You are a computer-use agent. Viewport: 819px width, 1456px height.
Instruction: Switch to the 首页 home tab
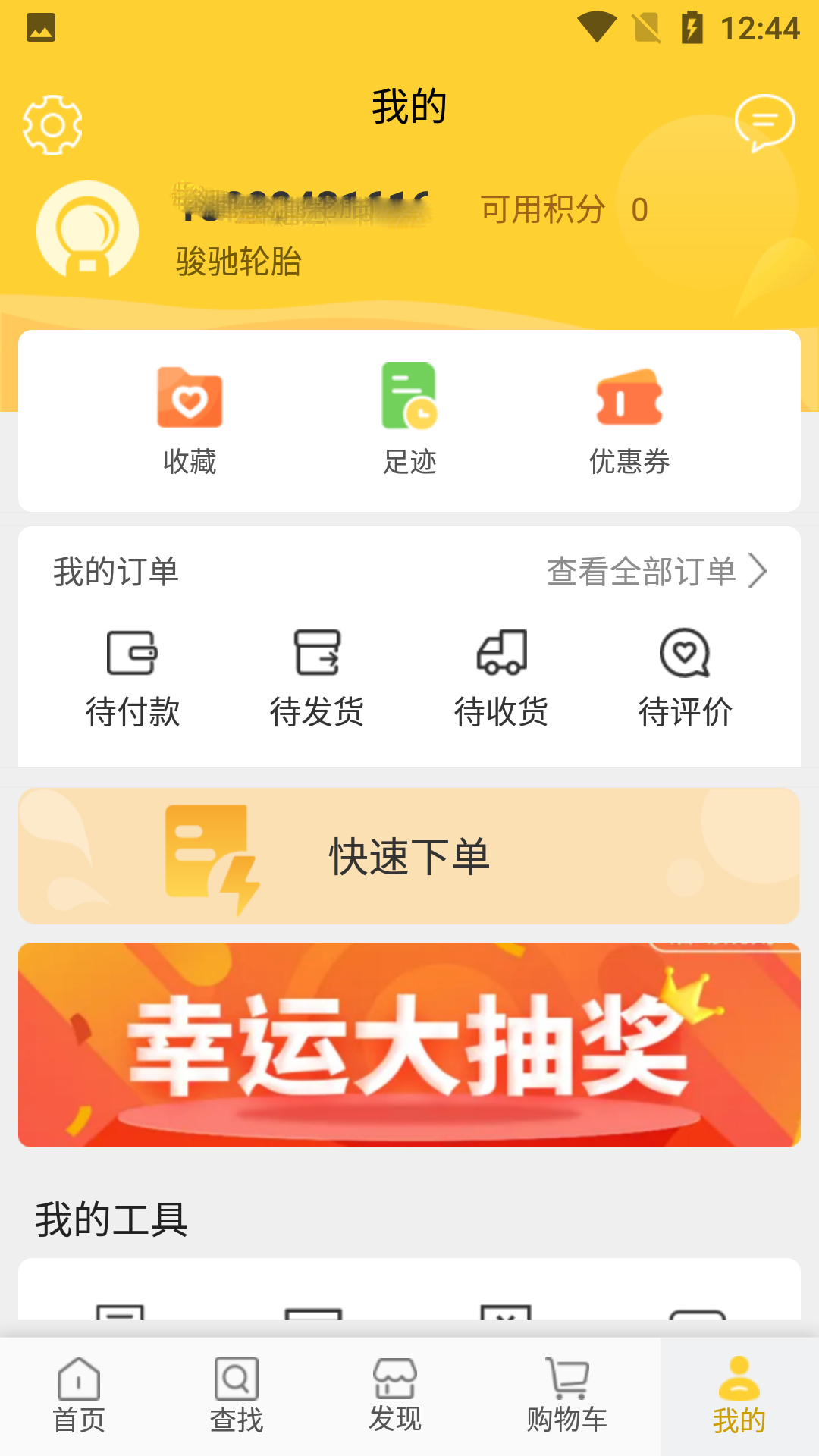click(x=79, y=1396)
